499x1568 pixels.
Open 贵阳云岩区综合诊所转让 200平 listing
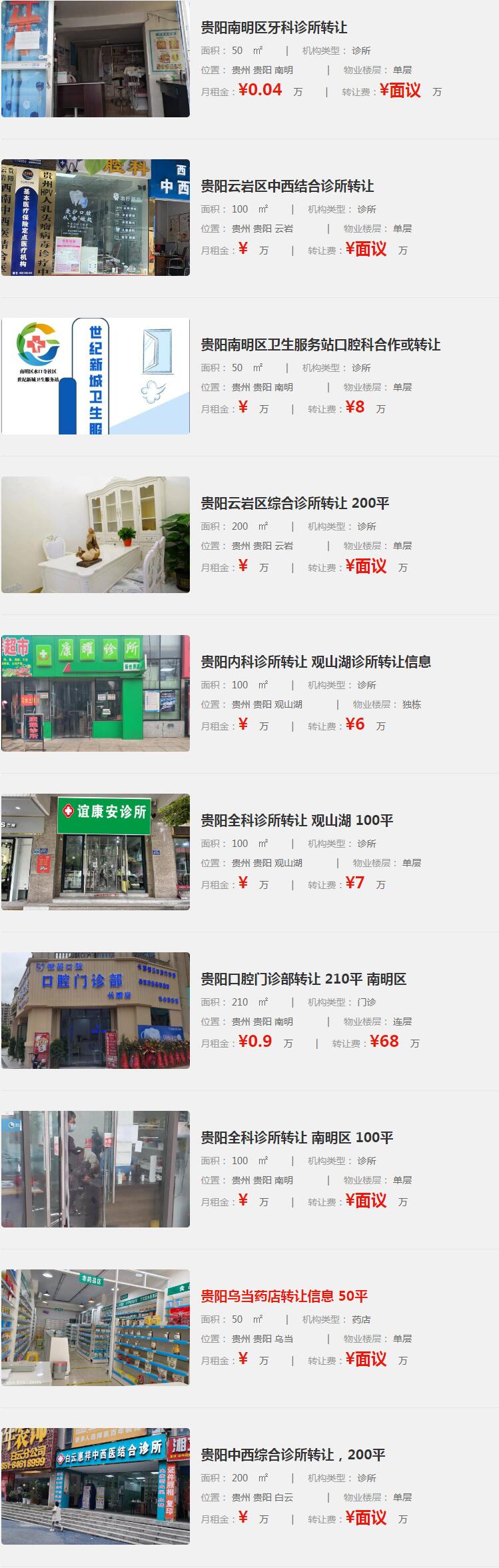click(295, 504)
